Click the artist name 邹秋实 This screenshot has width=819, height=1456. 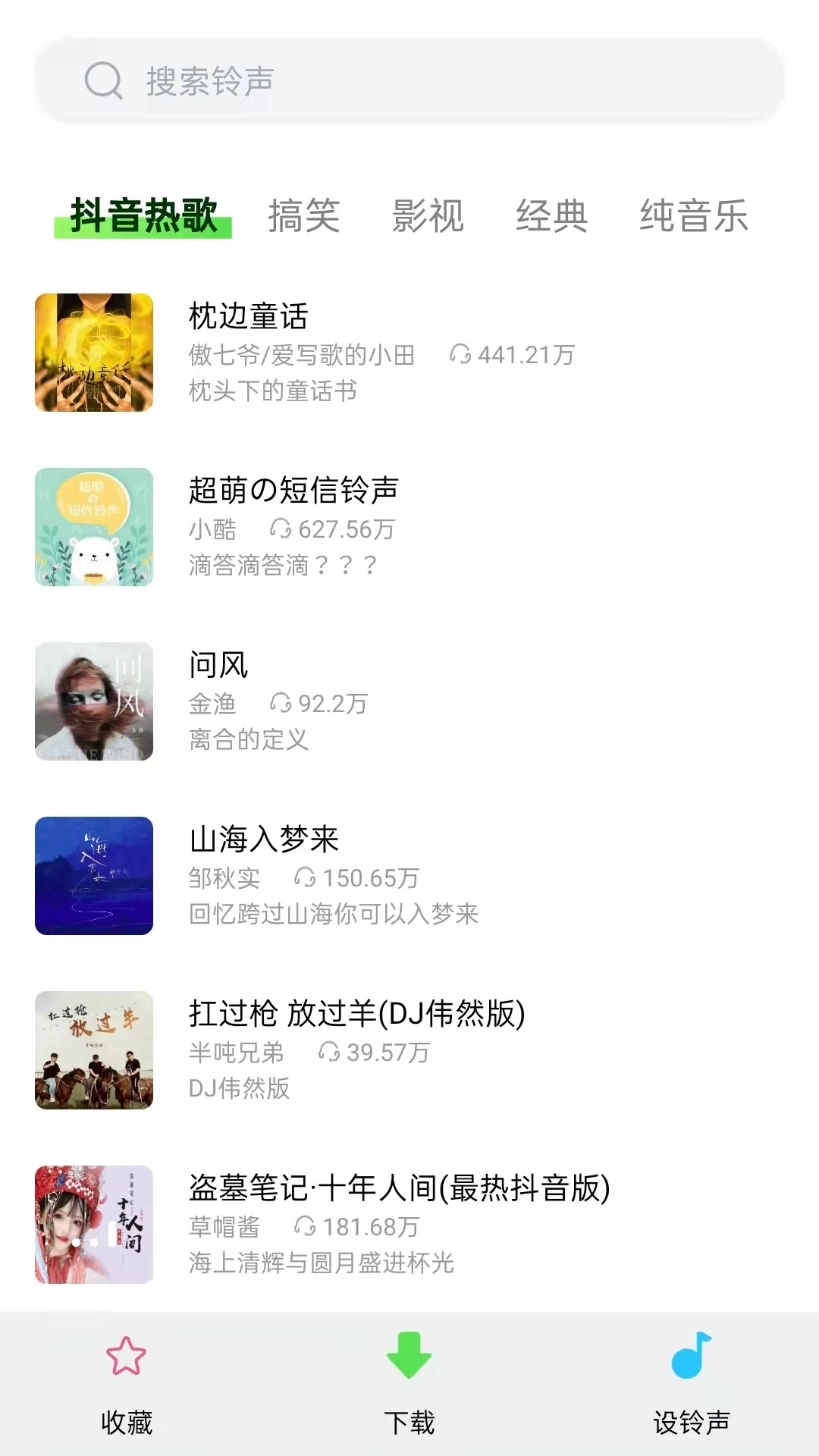pyautogui.click(x=224, y=878)
